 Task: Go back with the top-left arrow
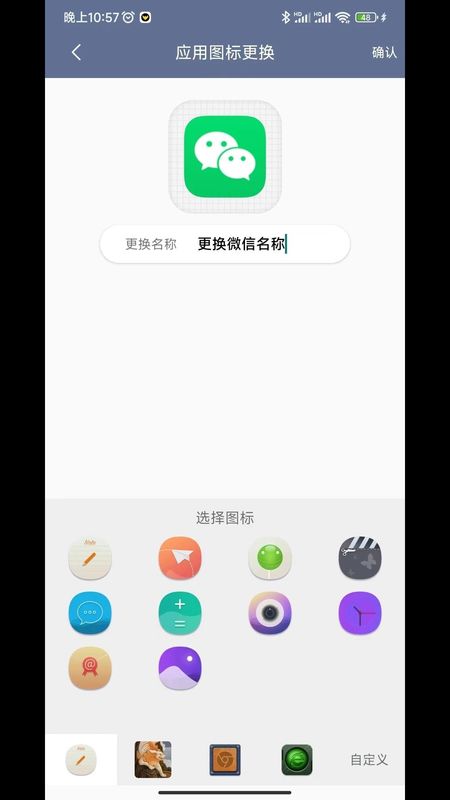(77, 52)
